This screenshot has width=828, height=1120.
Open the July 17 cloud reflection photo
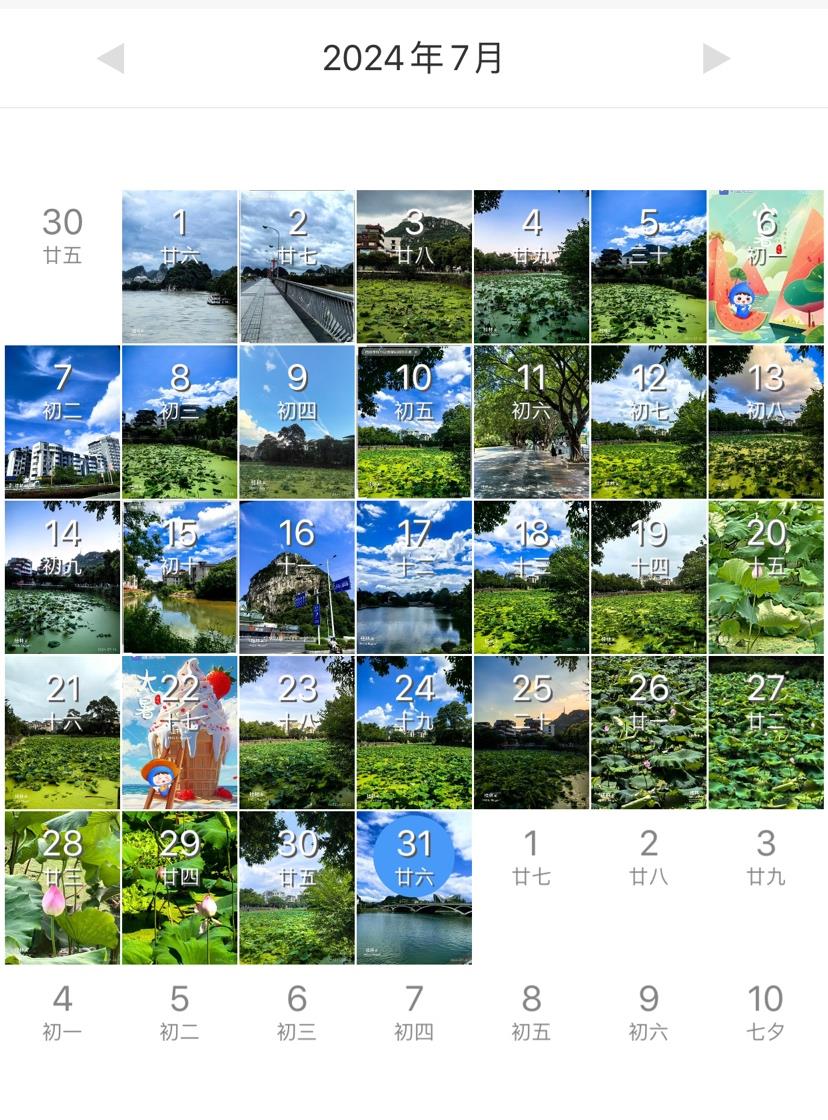[x=414, y=577]
